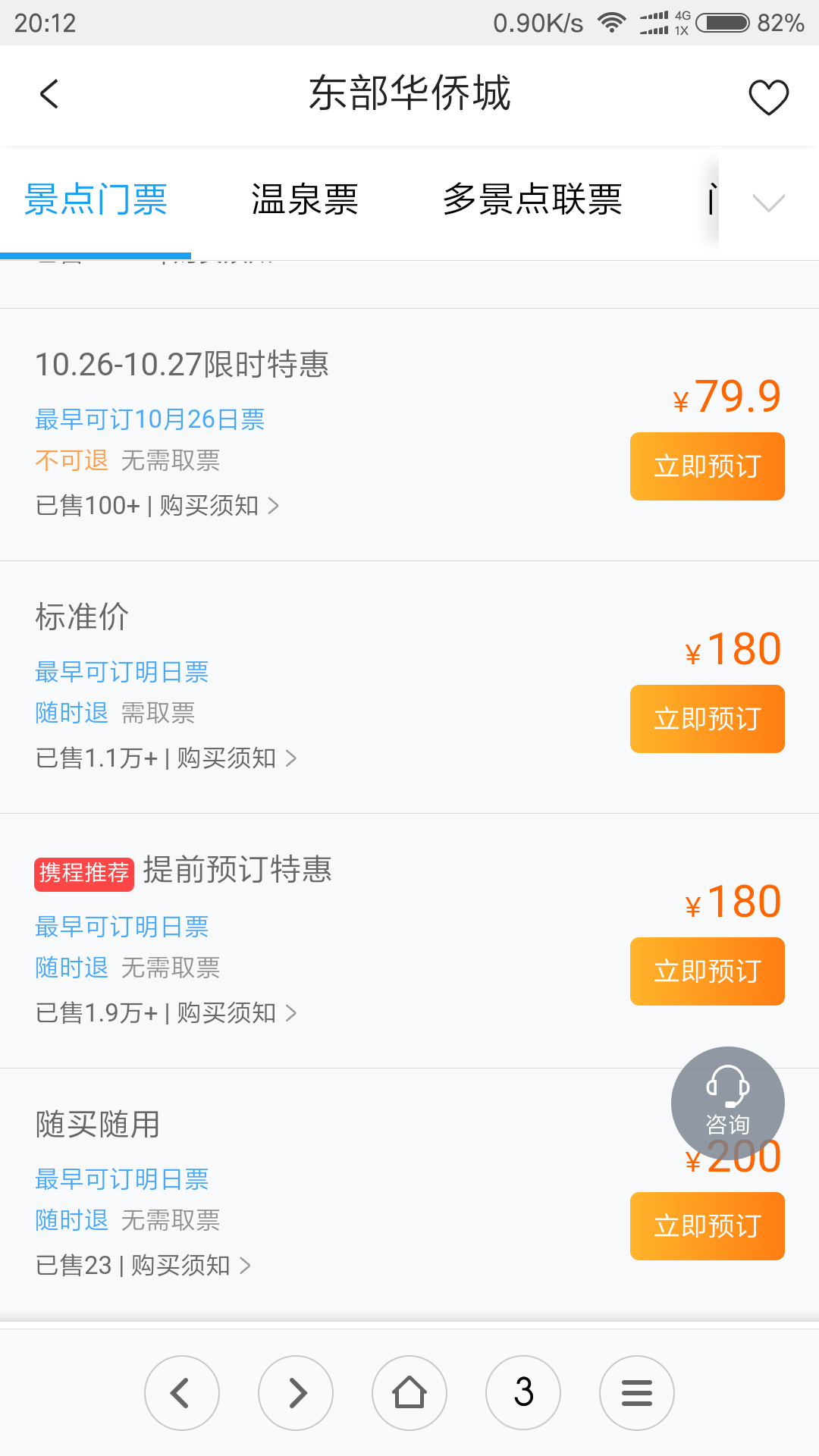Screen dimensions: 819x1456
Task: Tap the browser back arrow button
Action: tap(182, 1393)
